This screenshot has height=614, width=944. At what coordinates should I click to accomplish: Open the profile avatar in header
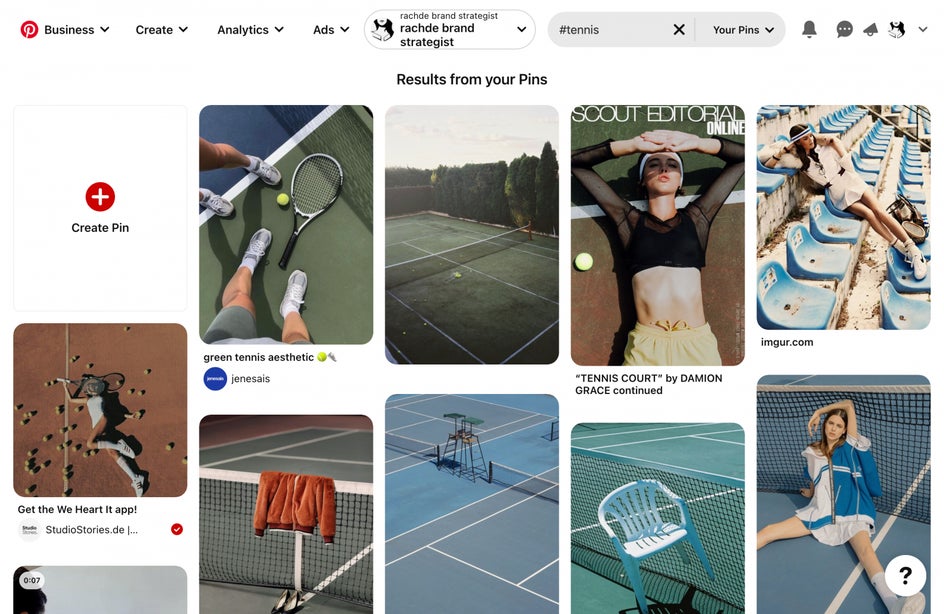tap(896, 30)
